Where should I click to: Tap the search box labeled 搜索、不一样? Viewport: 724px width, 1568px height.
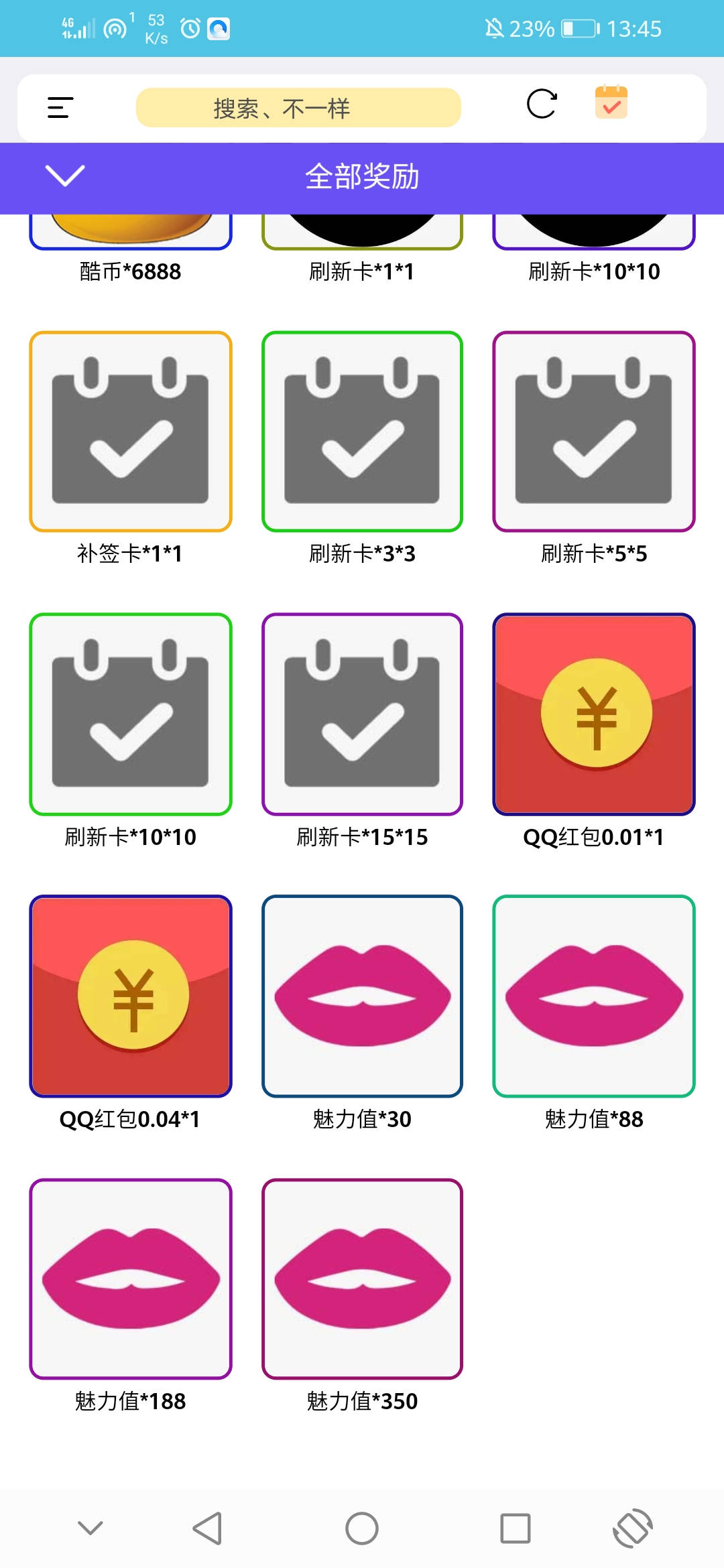click(298, 108)
